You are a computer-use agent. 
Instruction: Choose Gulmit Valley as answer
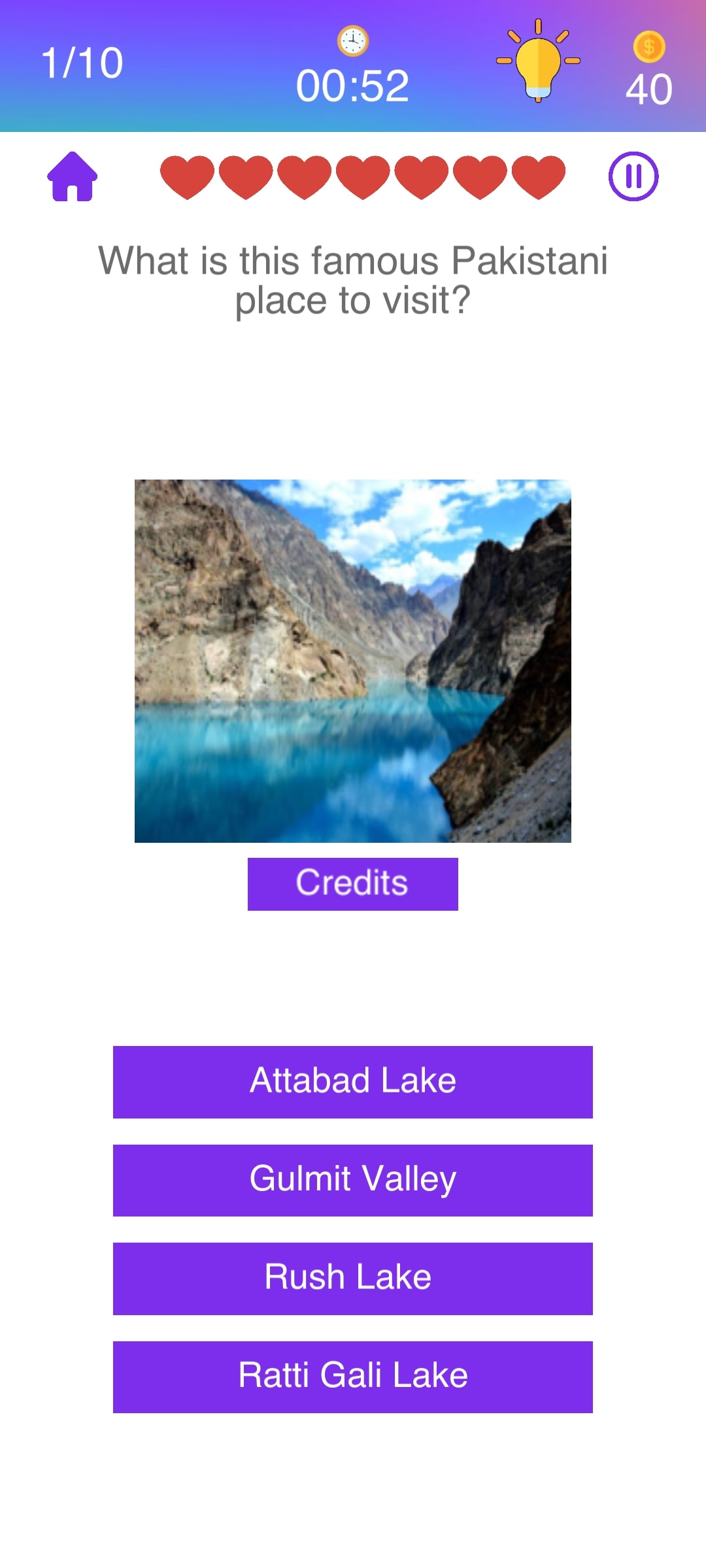pyautogui.click(x=352, y=1180)
